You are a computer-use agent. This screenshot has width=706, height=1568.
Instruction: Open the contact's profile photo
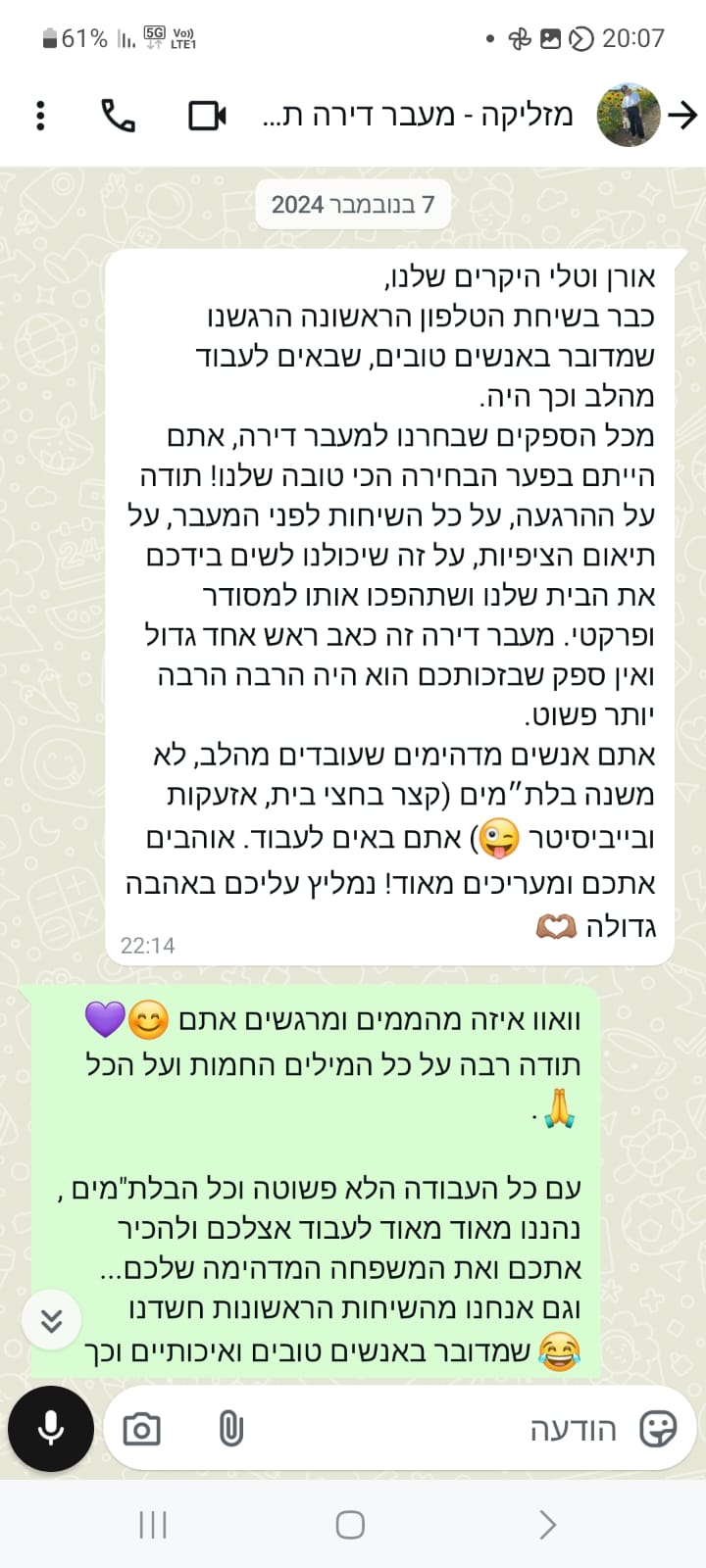pos(629,116)
